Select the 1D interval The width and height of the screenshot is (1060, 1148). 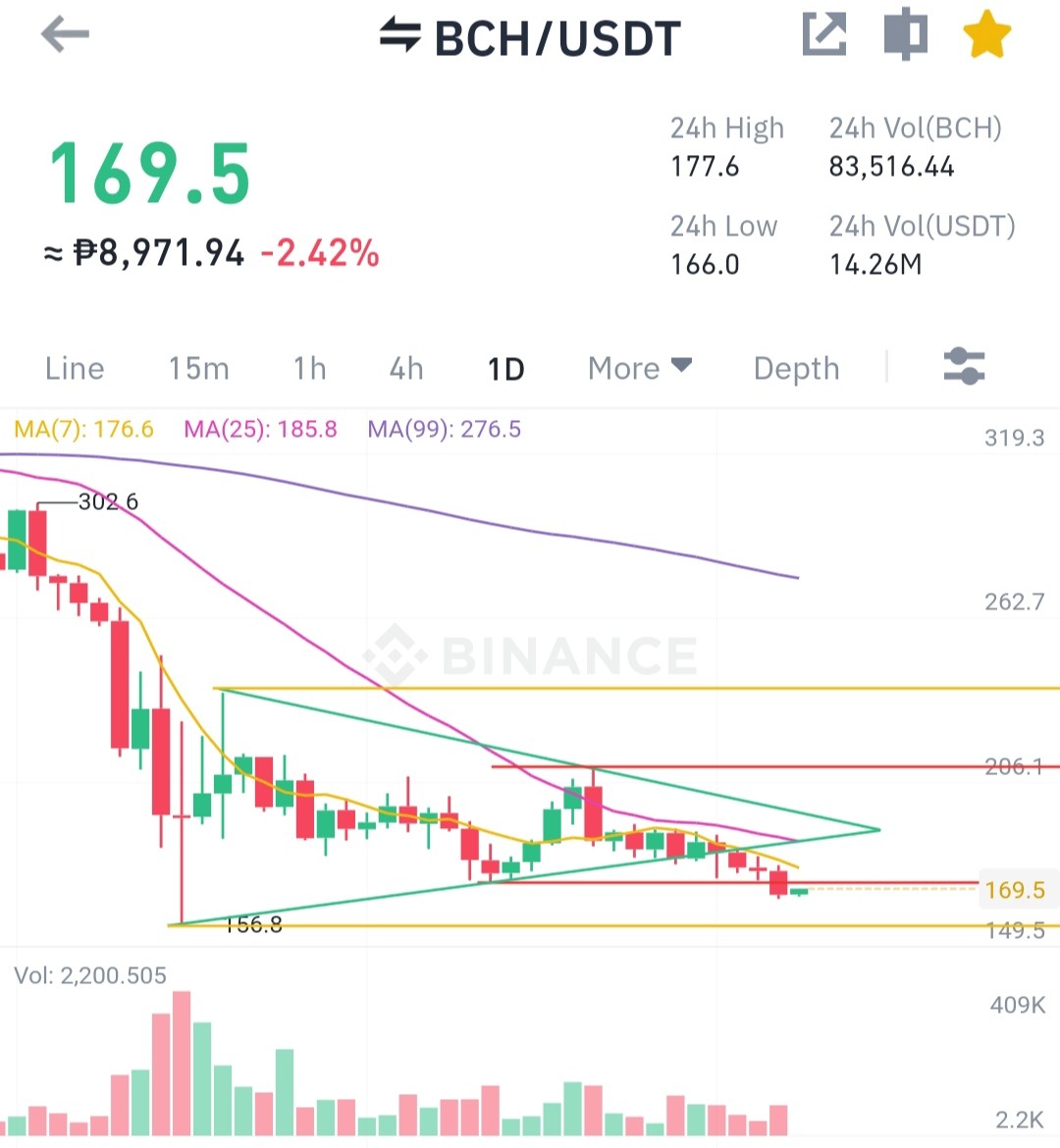coord(506,369)
